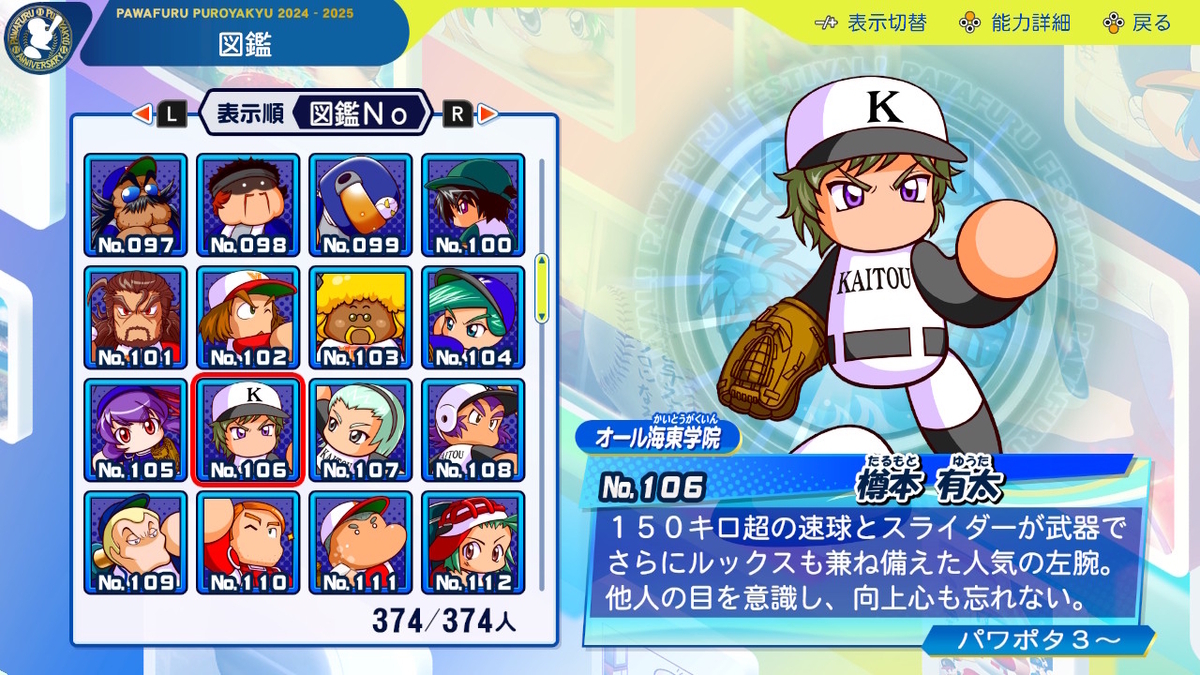The width and height of the screenshot is (1200, 675).
Task: Select character No.101
Action: pos(136,318)
